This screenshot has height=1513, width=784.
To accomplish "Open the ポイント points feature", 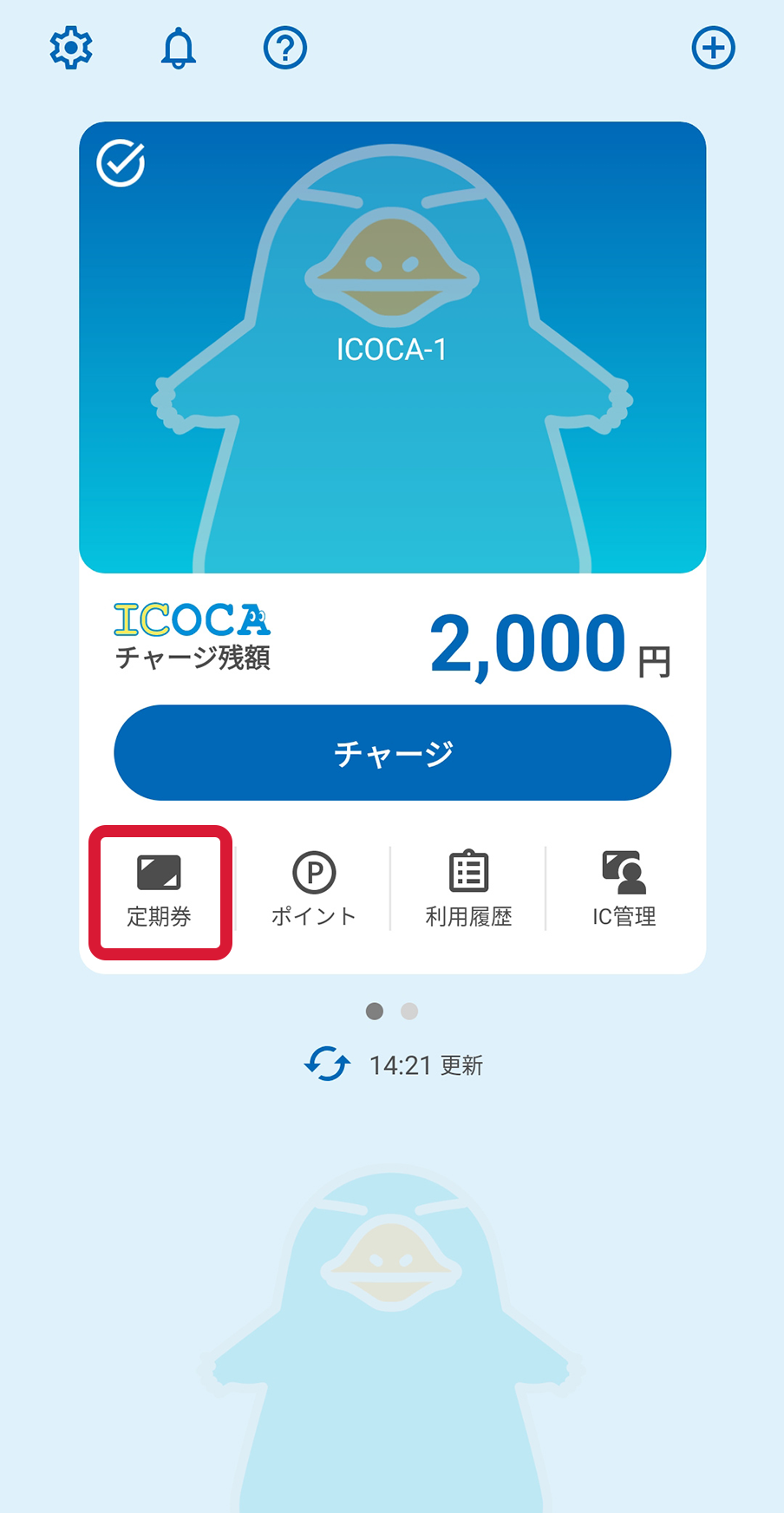I will pos(314,887).
